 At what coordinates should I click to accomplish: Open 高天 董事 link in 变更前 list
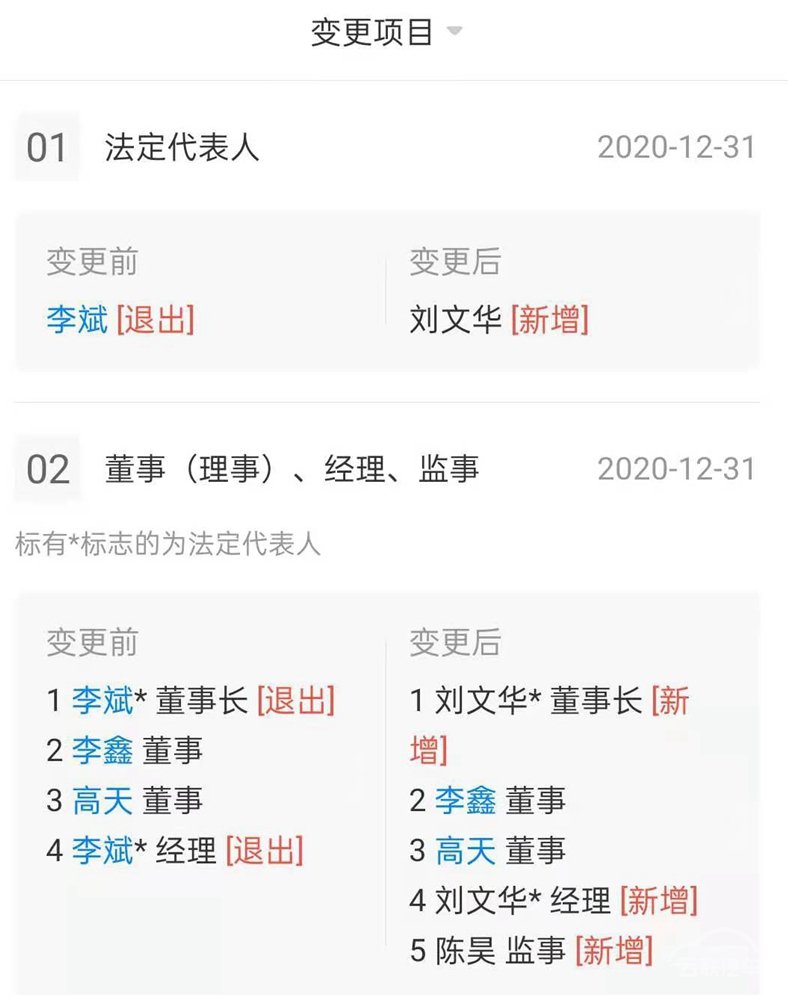(x=102, y=801)
